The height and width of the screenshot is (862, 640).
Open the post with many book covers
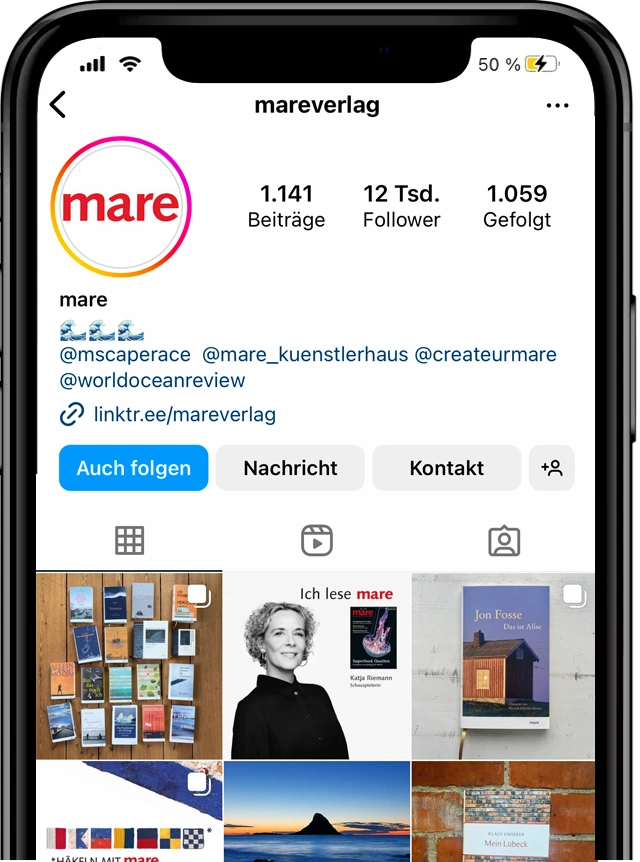tap(129, 665)
